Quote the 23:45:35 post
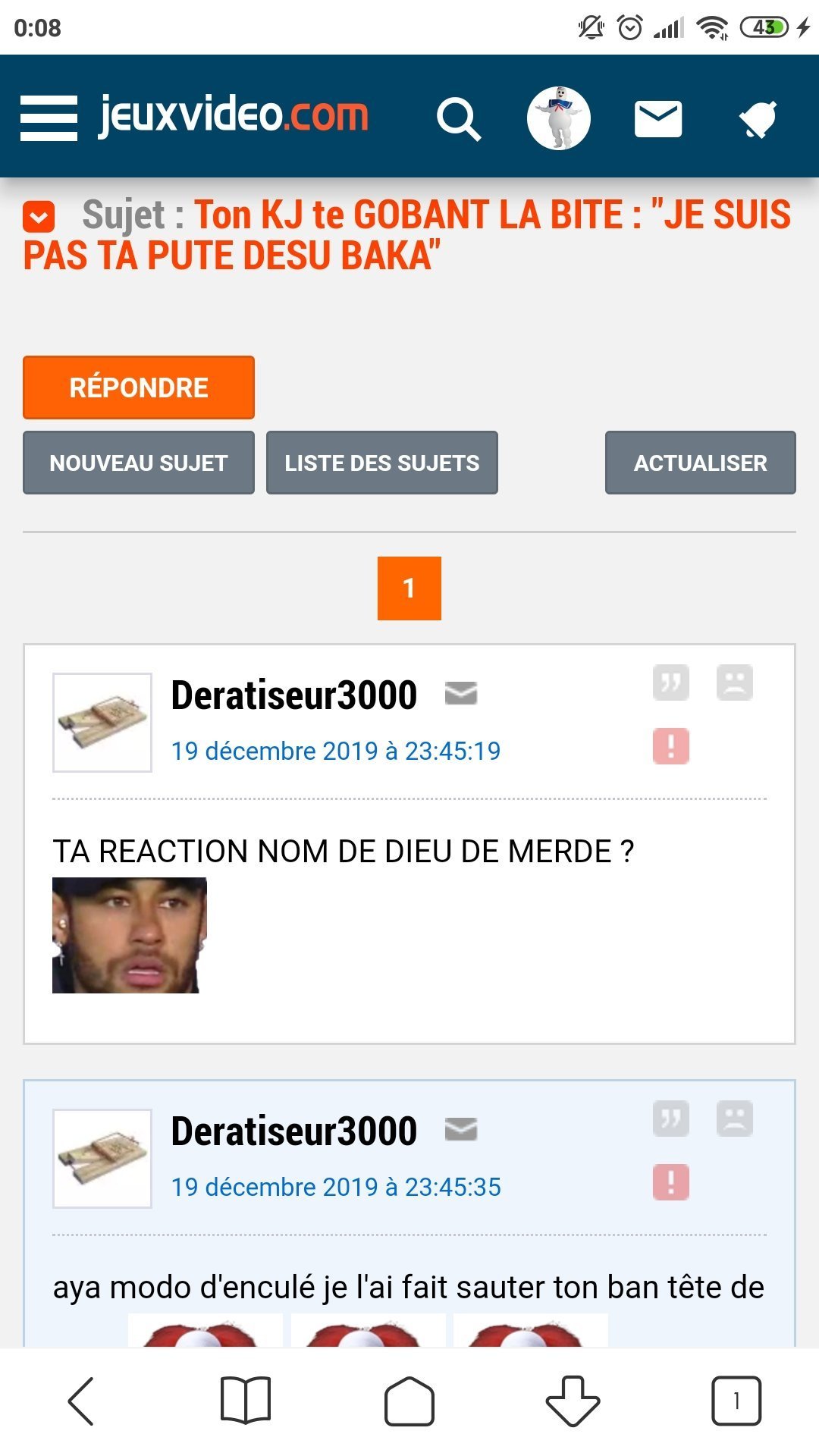Viewport: 819px width, 1456px height. tap(671, 1119)
